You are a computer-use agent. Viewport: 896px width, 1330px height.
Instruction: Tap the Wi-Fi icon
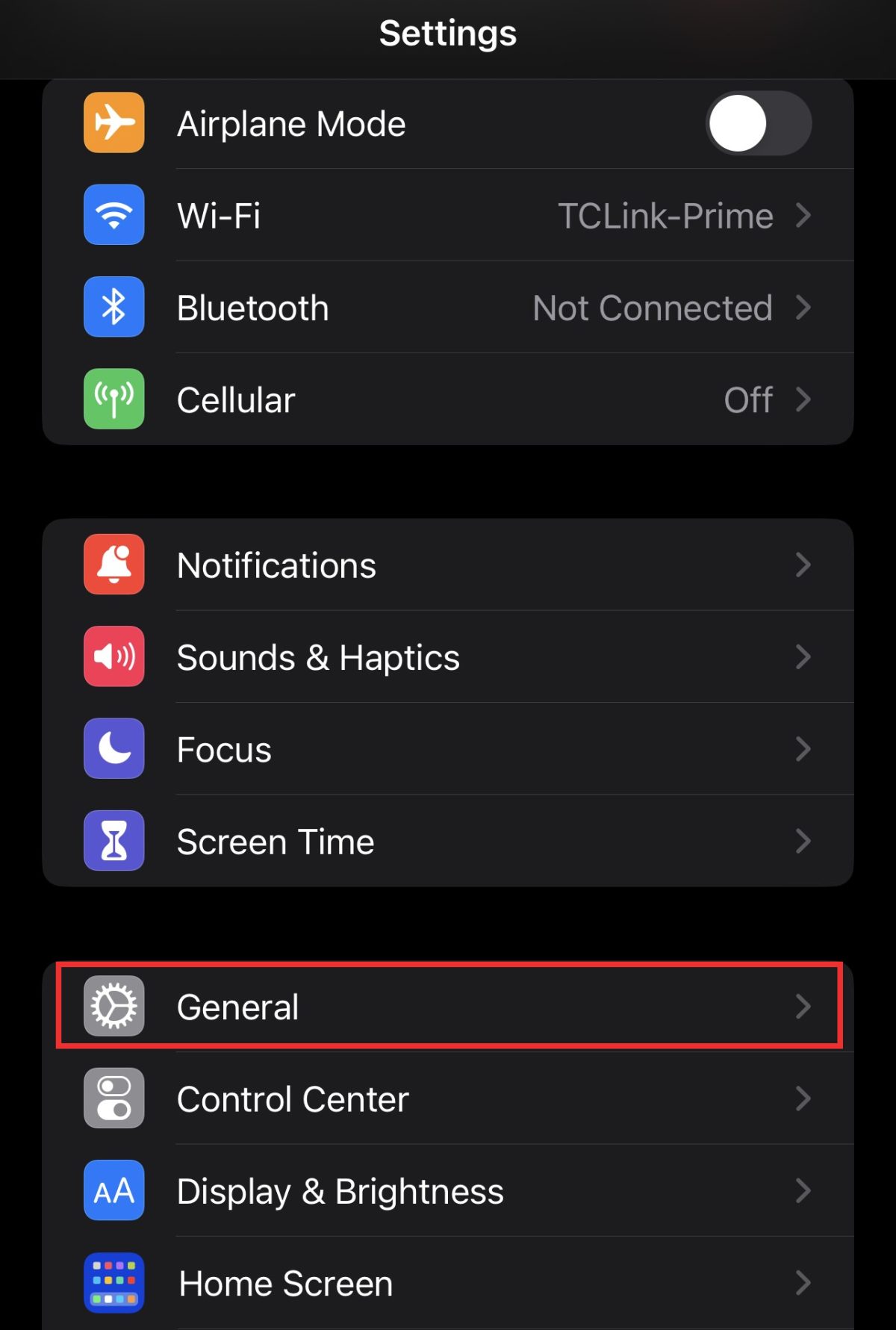[113, 216]
